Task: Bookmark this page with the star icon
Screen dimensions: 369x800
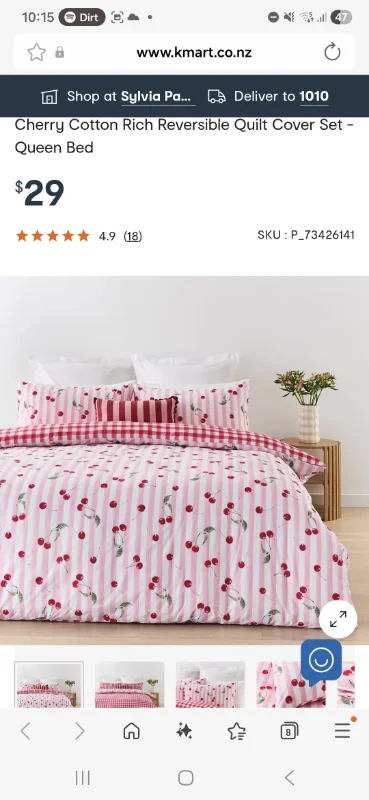Action: (36, 52)
